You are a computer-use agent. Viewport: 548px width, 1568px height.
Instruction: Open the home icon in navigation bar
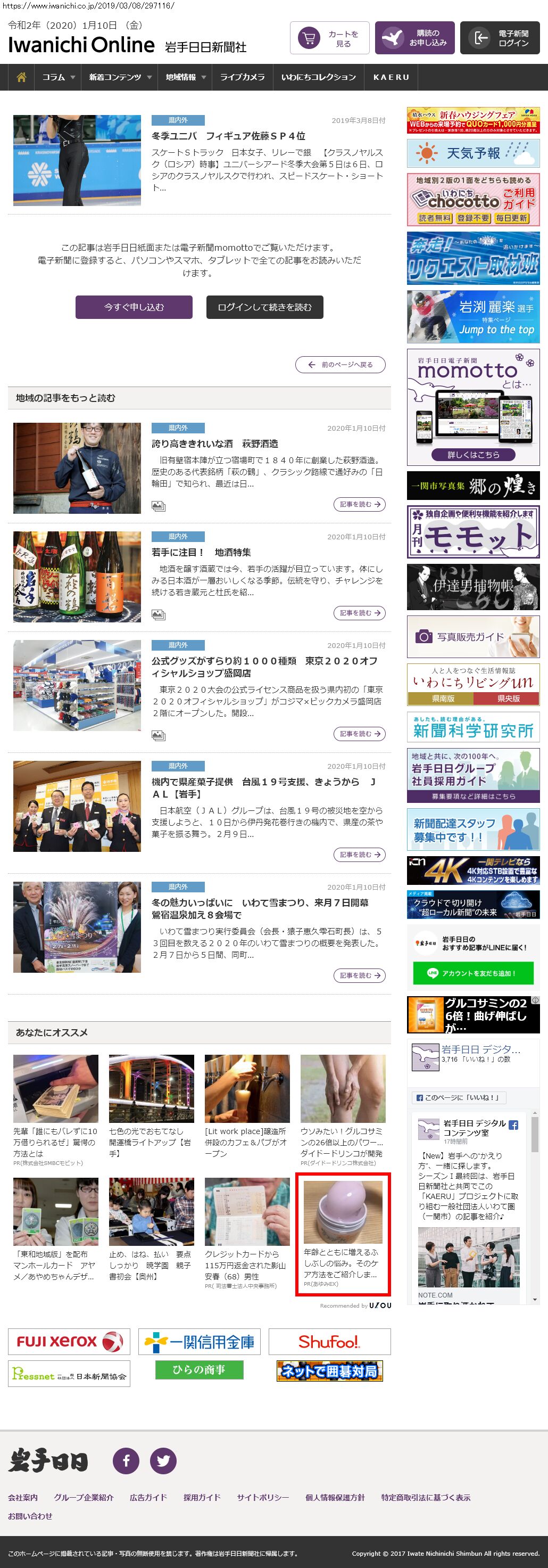21,77
